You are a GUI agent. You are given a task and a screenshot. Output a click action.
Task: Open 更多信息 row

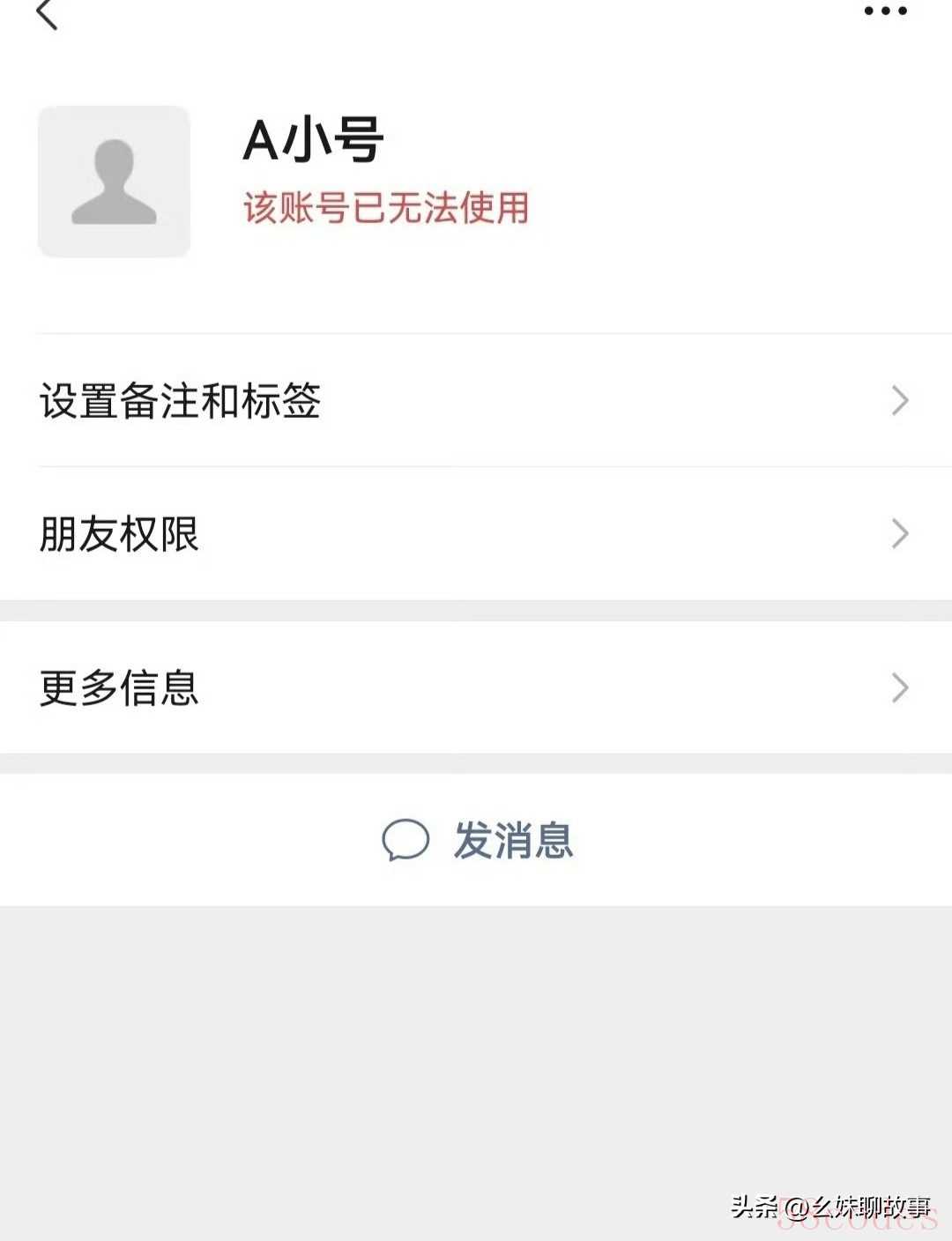point(476,687)
